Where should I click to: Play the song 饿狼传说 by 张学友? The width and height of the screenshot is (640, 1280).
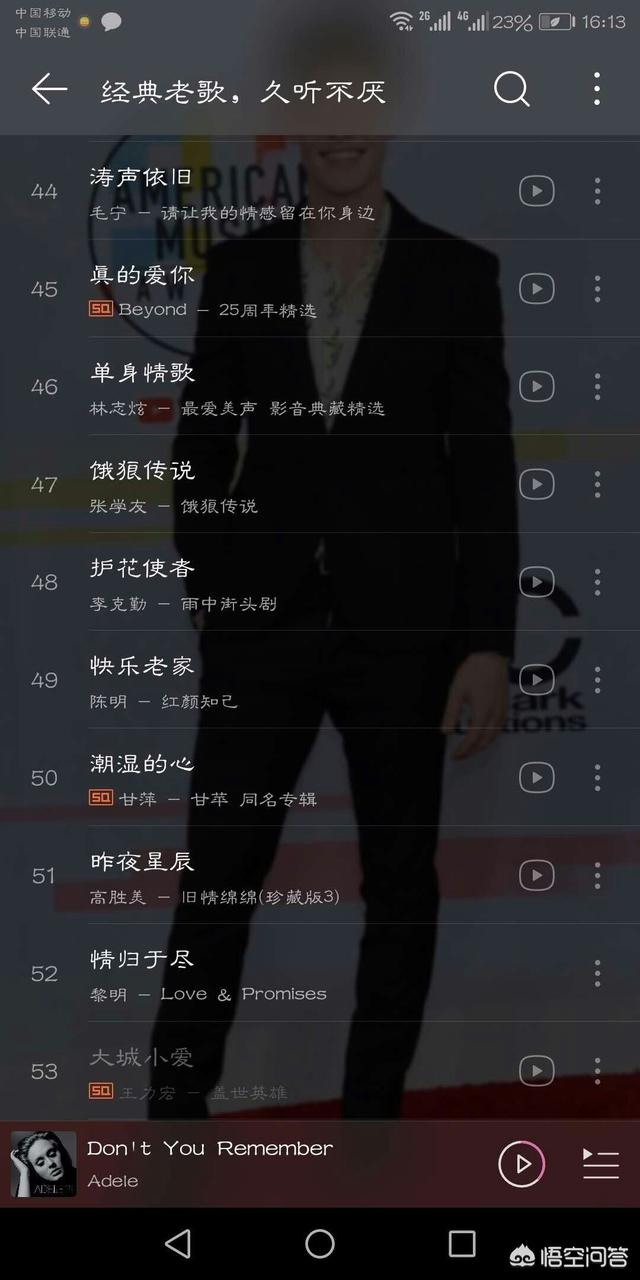coord(300,484)
